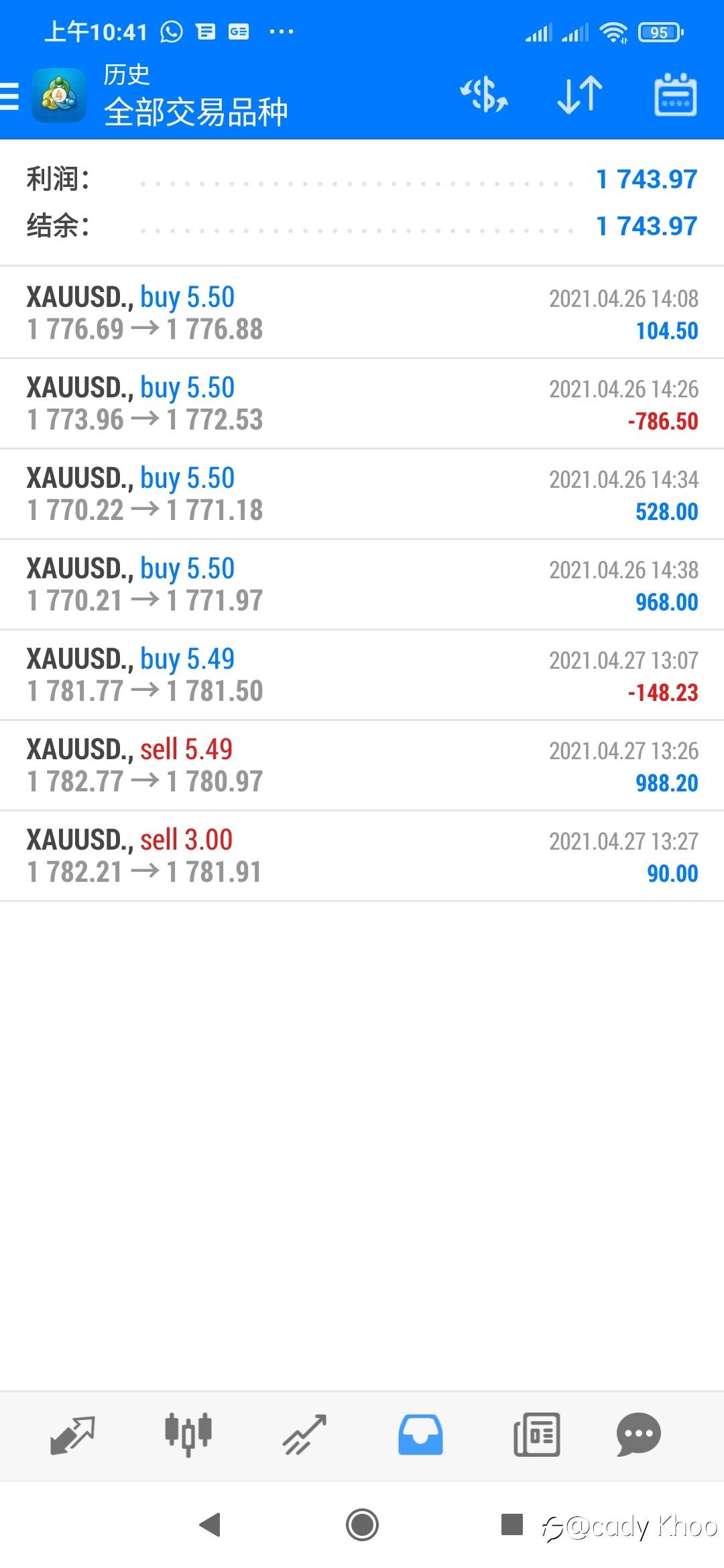The height and width of the screenshot is (1568, 724).
Task: Switch to the Quotes tab
Action: (72, 1435)
